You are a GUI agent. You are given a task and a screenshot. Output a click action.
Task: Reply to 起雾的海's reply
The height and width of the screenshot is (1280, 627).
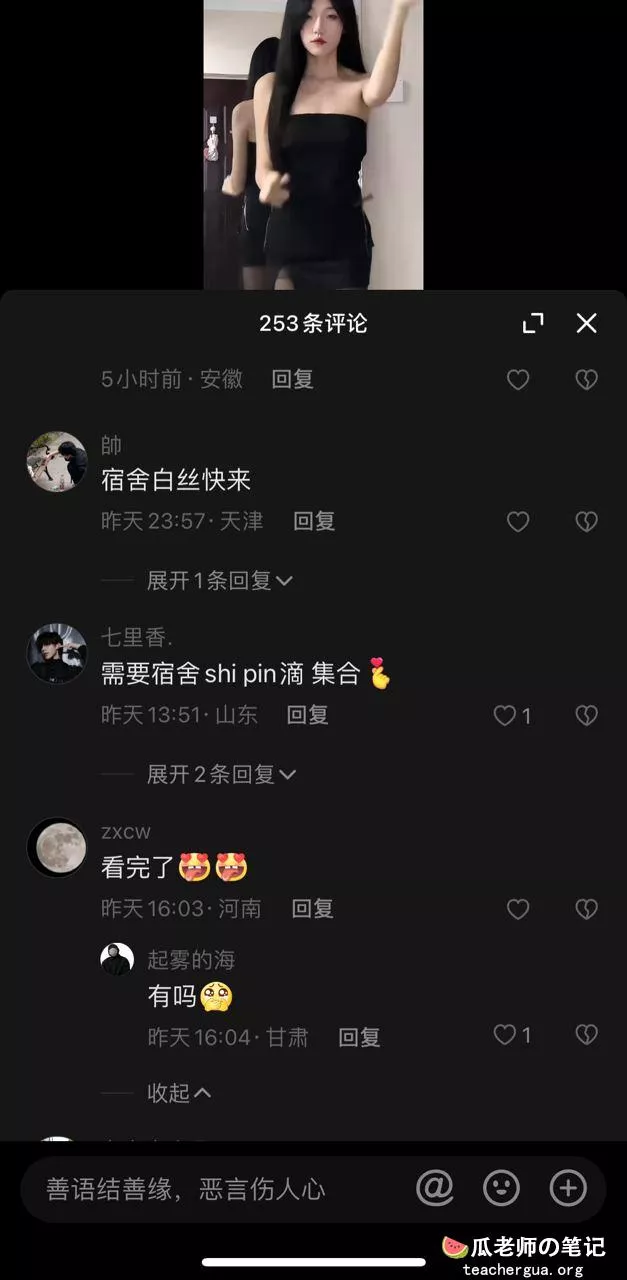(x=359, y=1038)
